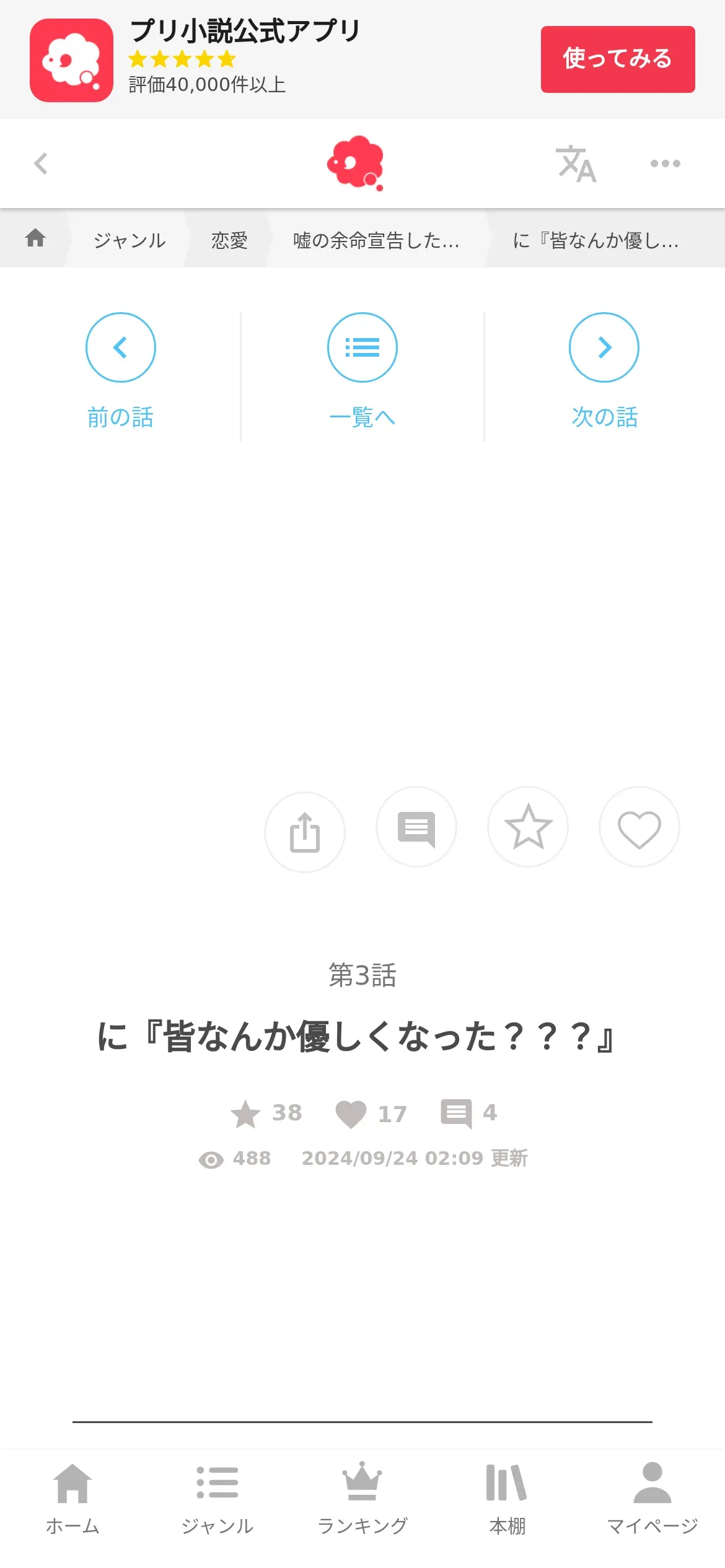Open the 嘘の余命宣告した… story breadcrumb
This screenshot has height=1568, width=725.
[x=376, y=240]
